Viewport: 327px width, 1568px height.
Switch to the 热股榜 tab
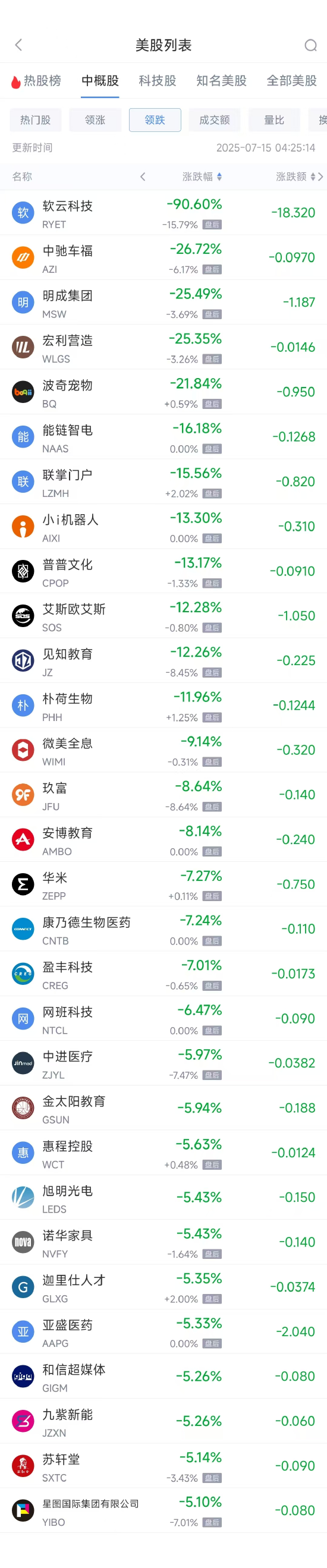36,80
